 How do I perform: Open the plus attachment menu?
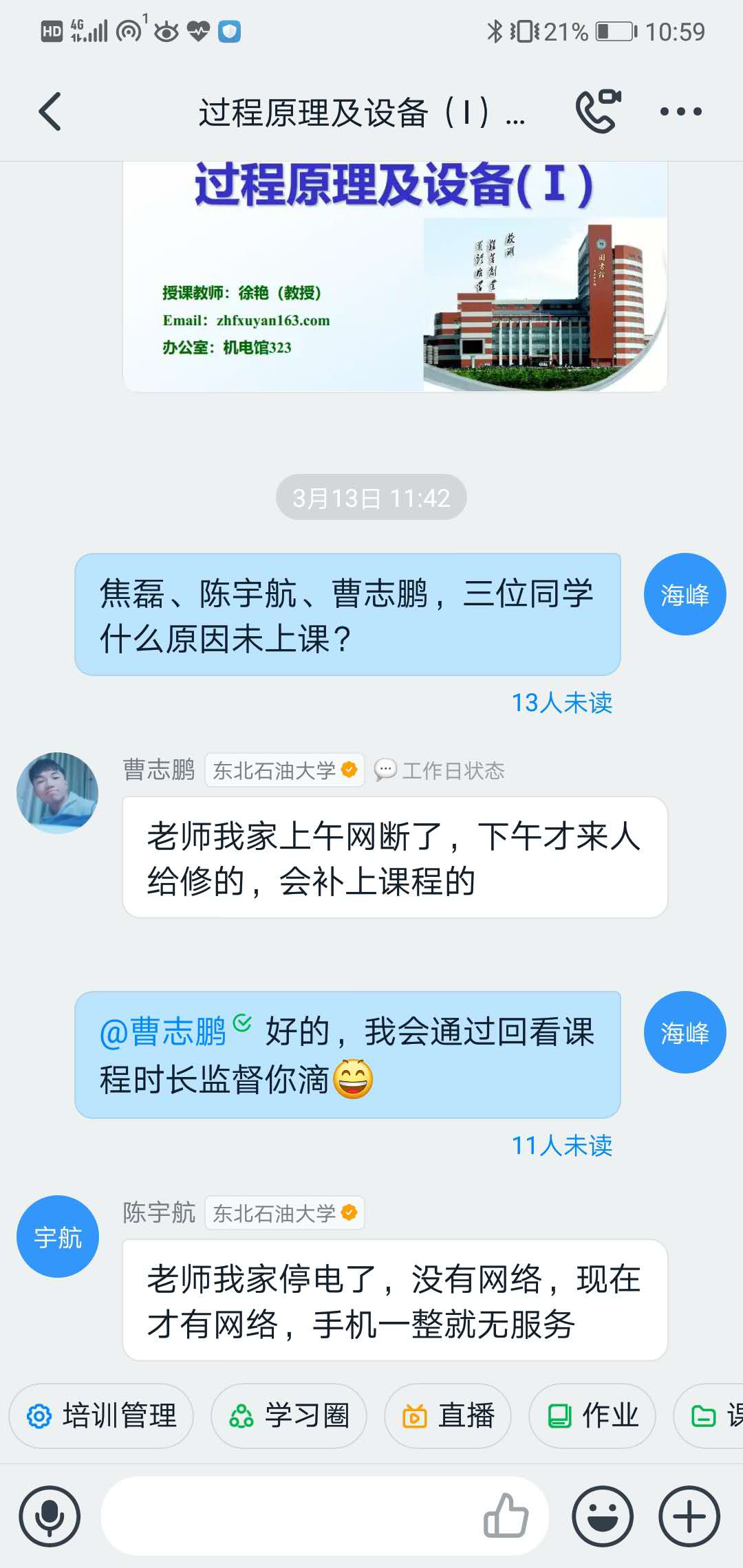689,1516
